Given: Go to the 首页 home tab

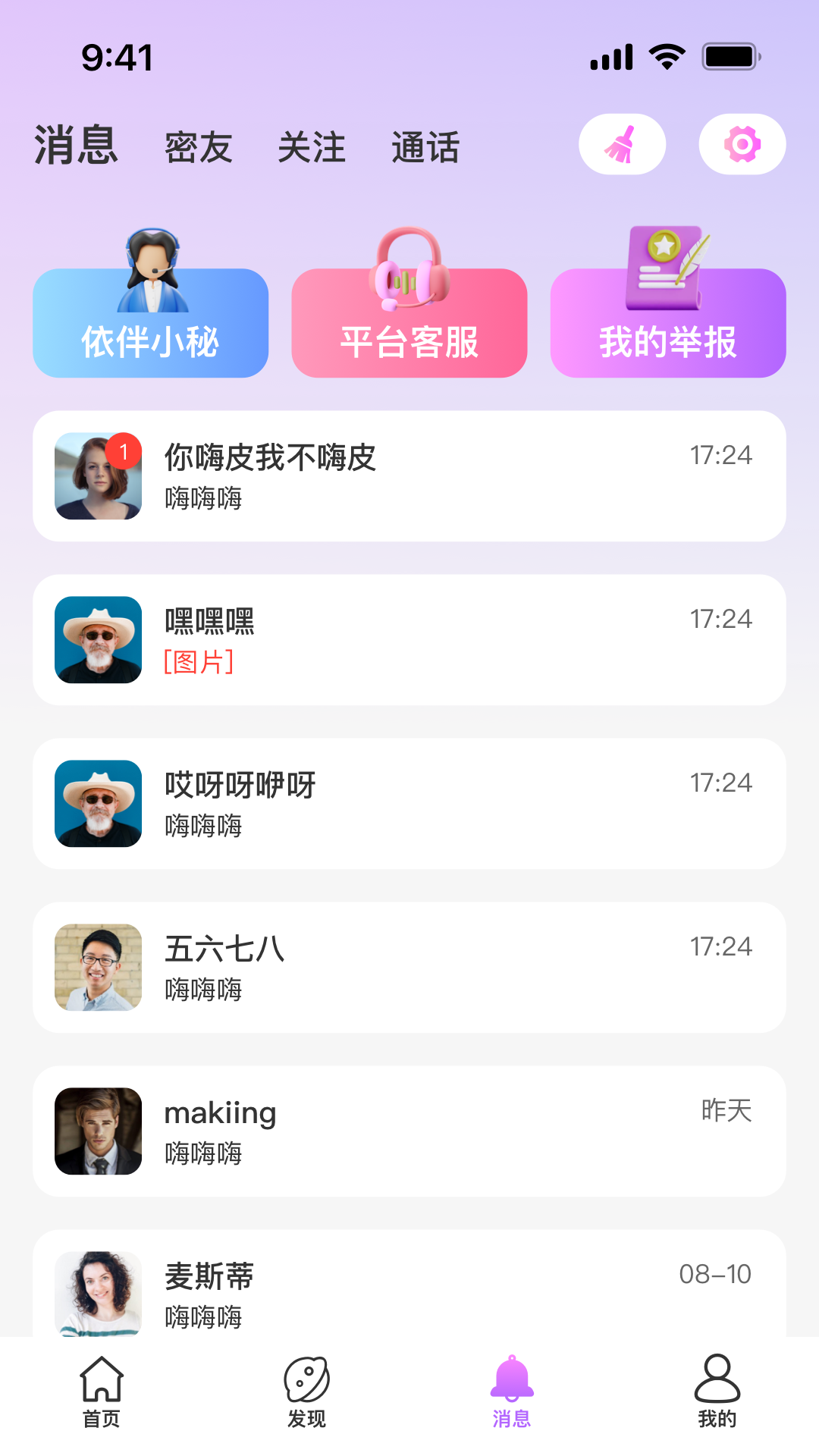Looking at the screenshot, I should pyautogui.click(x=102, y=1392).
